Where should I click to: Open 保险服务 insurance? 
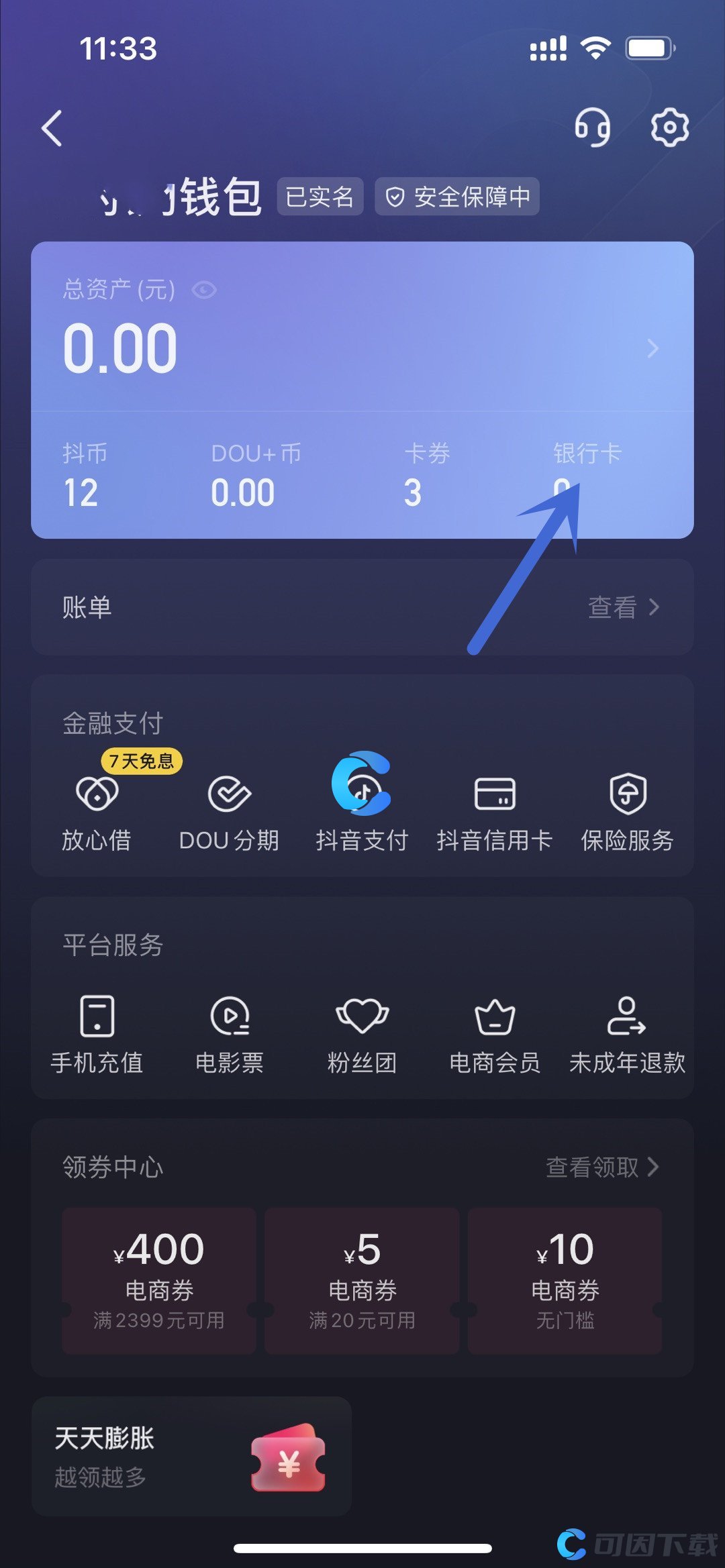627,812
